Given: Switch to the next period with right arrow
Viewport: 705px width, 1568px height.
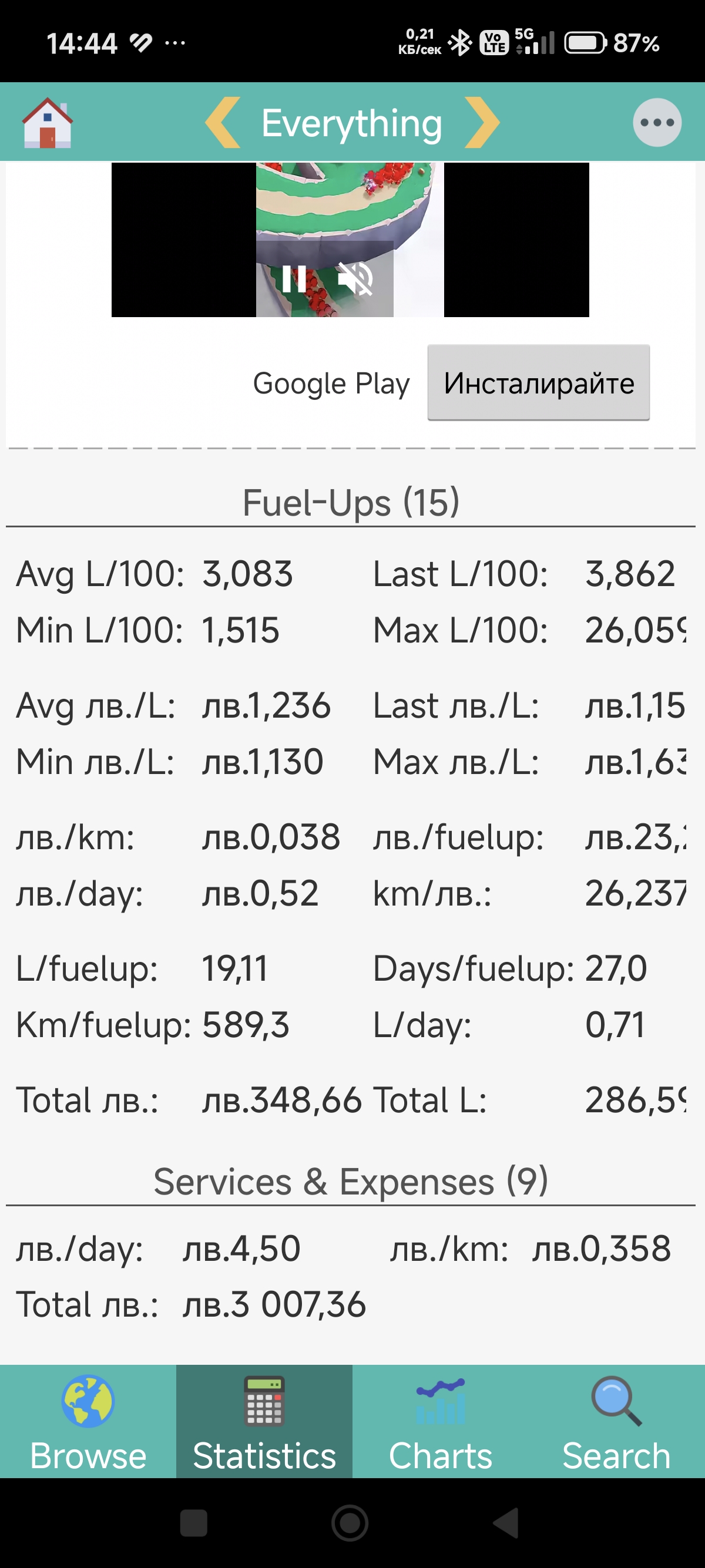Looking at the screenshot, I should tap(482, 122).
